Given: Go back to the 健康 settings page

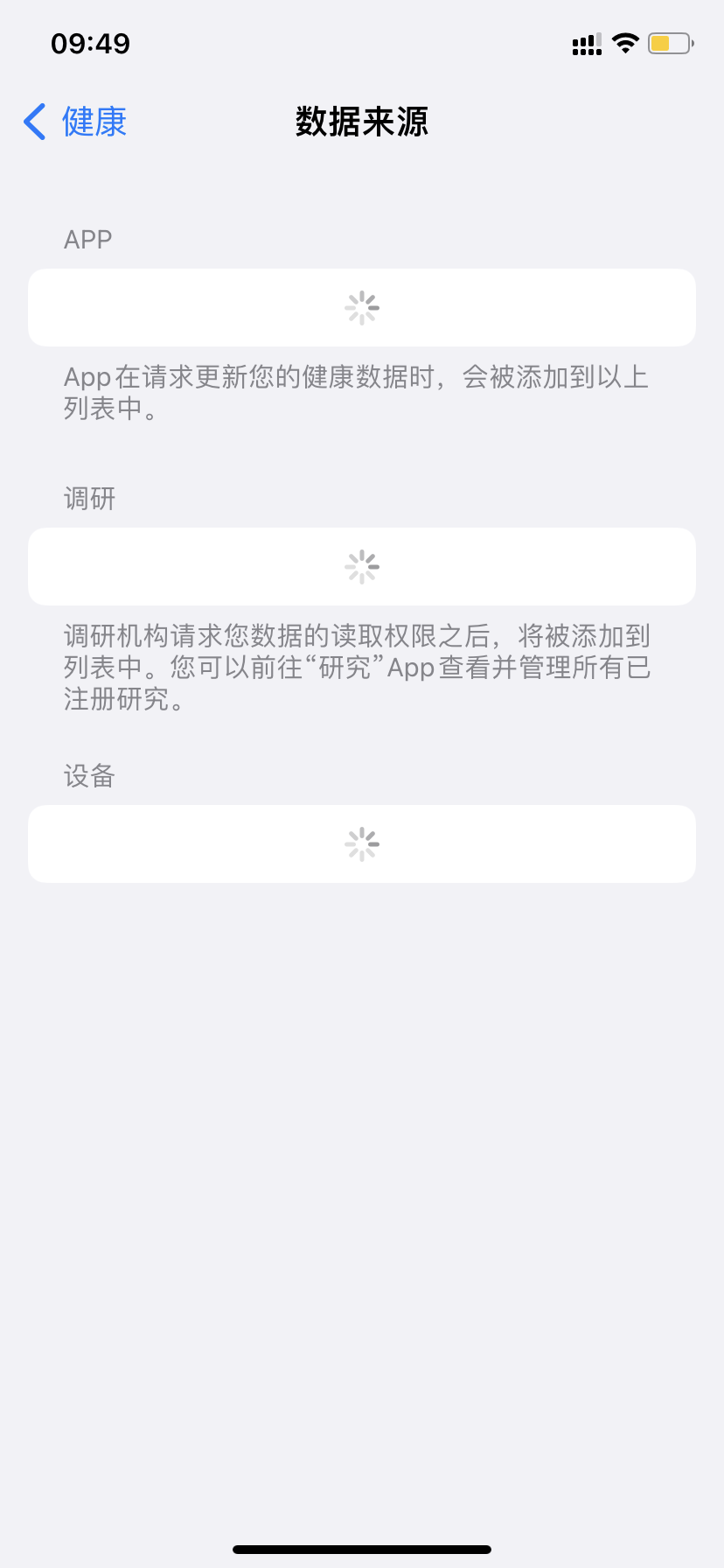Looking at the screenshot, I should [75, 122].
